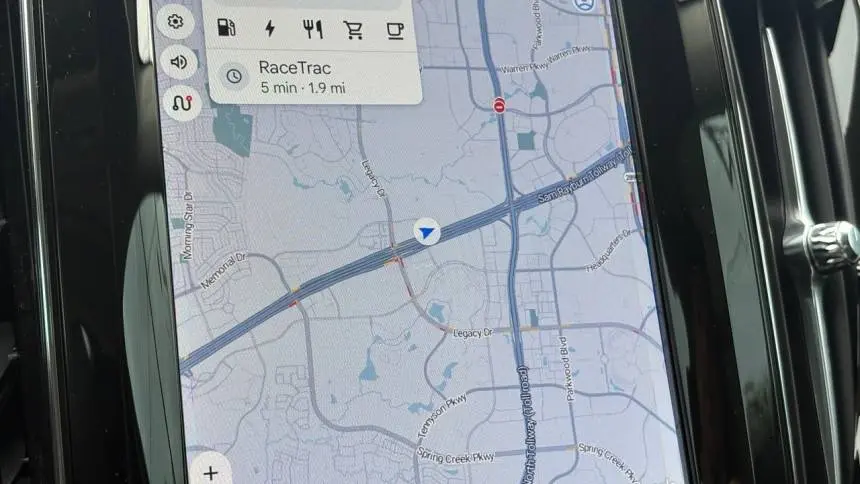The height and width of the screenshot is (484, 860).
Task: Tap the road closure marker near Warren Pkwy
Action: [x=499, y=105]
